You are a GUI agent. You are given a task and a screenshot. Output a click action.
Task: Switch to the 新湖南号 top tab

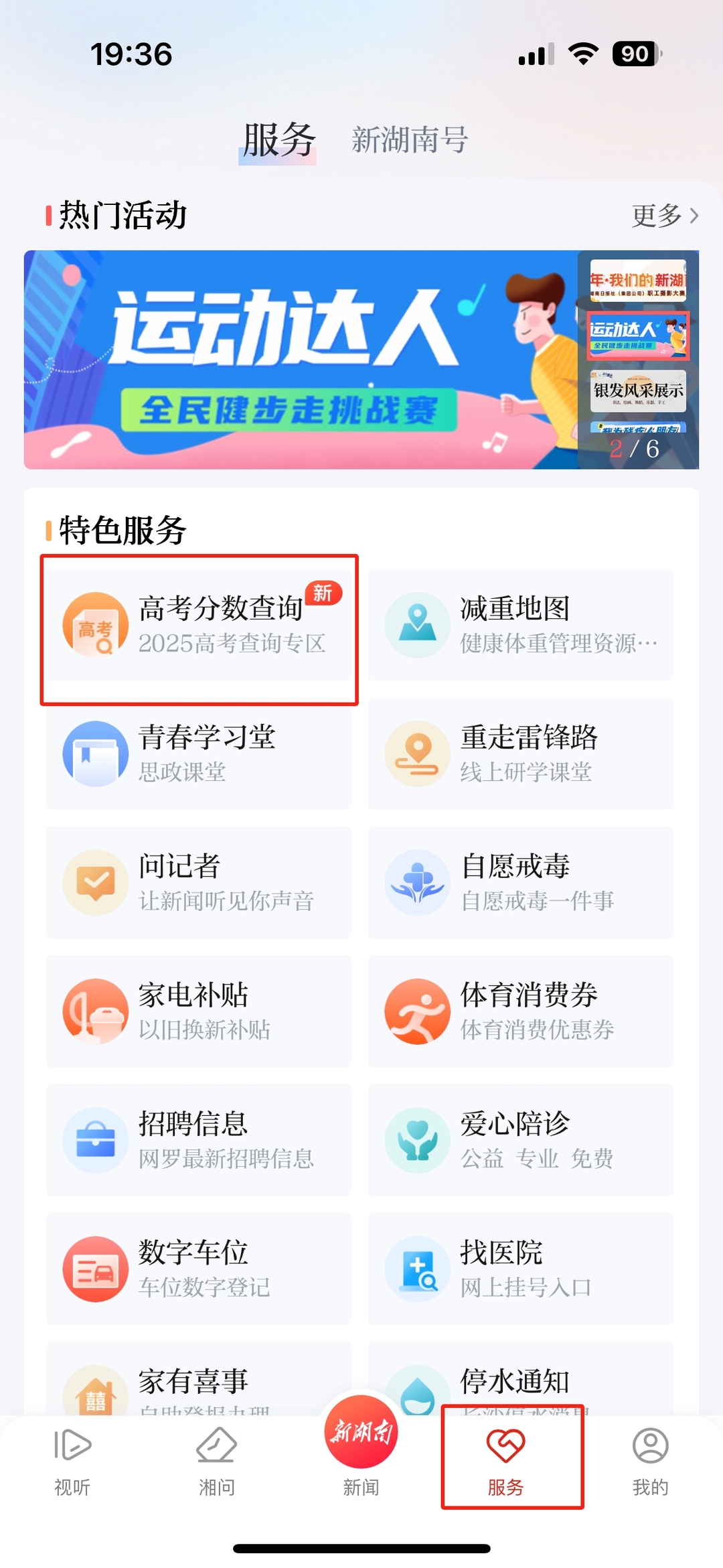[x=409, y=140]
